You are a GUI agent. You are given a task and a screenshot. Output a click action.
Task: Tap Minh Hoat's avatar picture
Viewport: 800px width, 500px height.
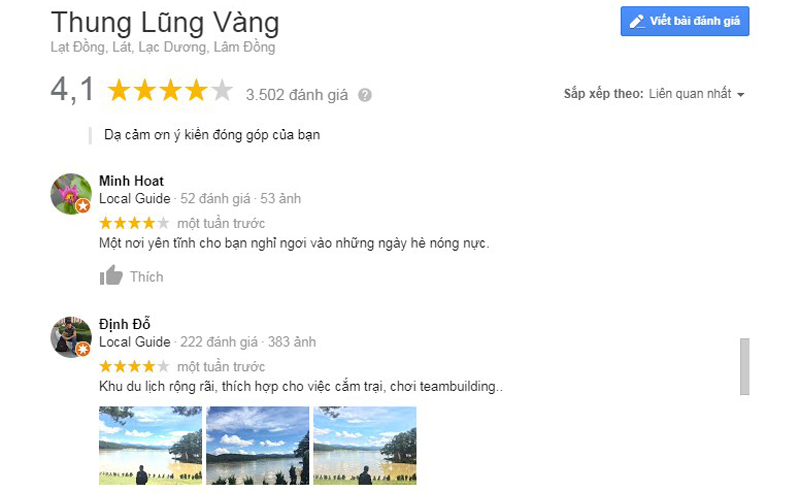(71, 194)
